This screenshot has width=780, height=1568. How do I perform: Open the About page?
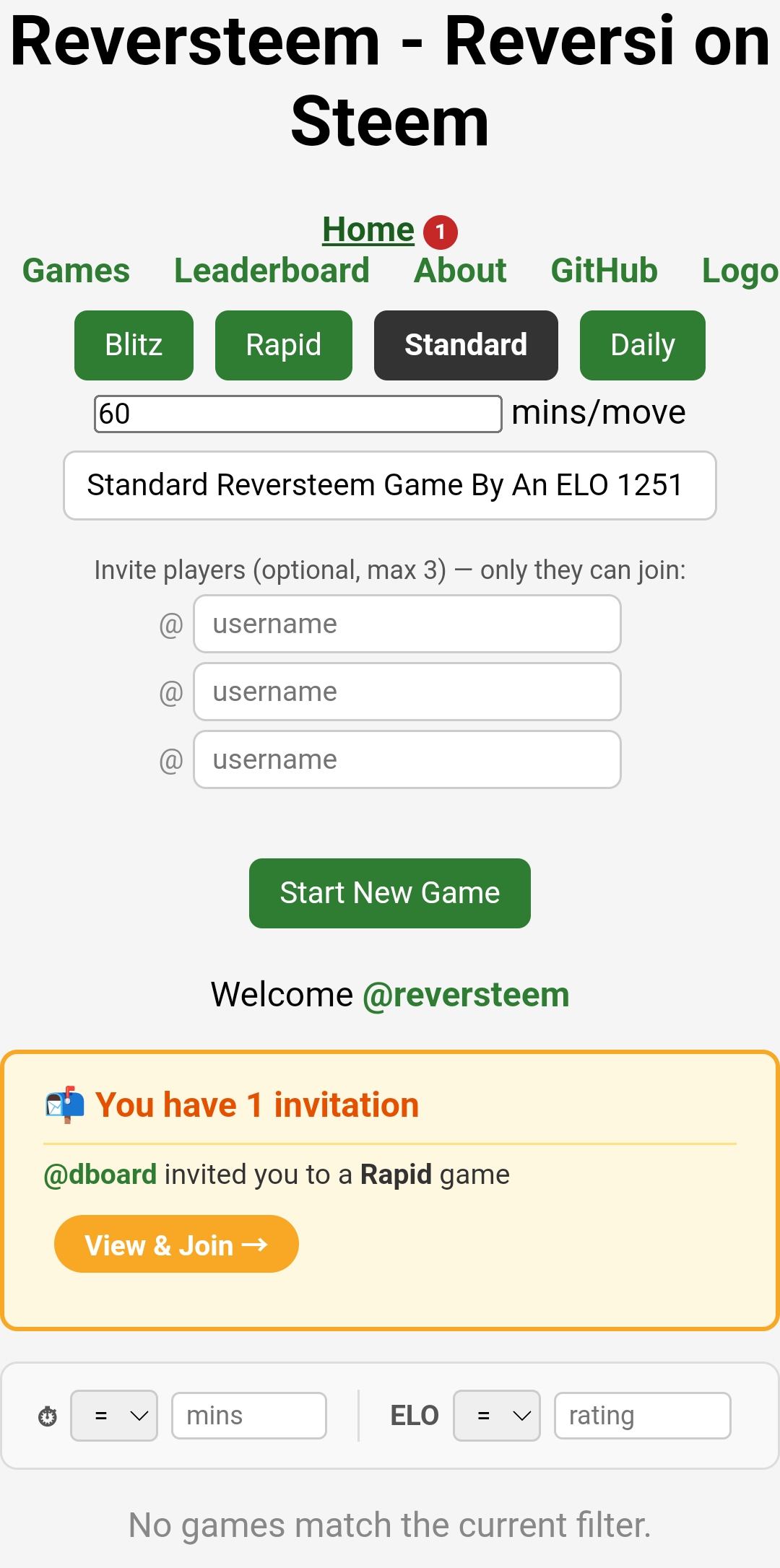click(460, 271)
